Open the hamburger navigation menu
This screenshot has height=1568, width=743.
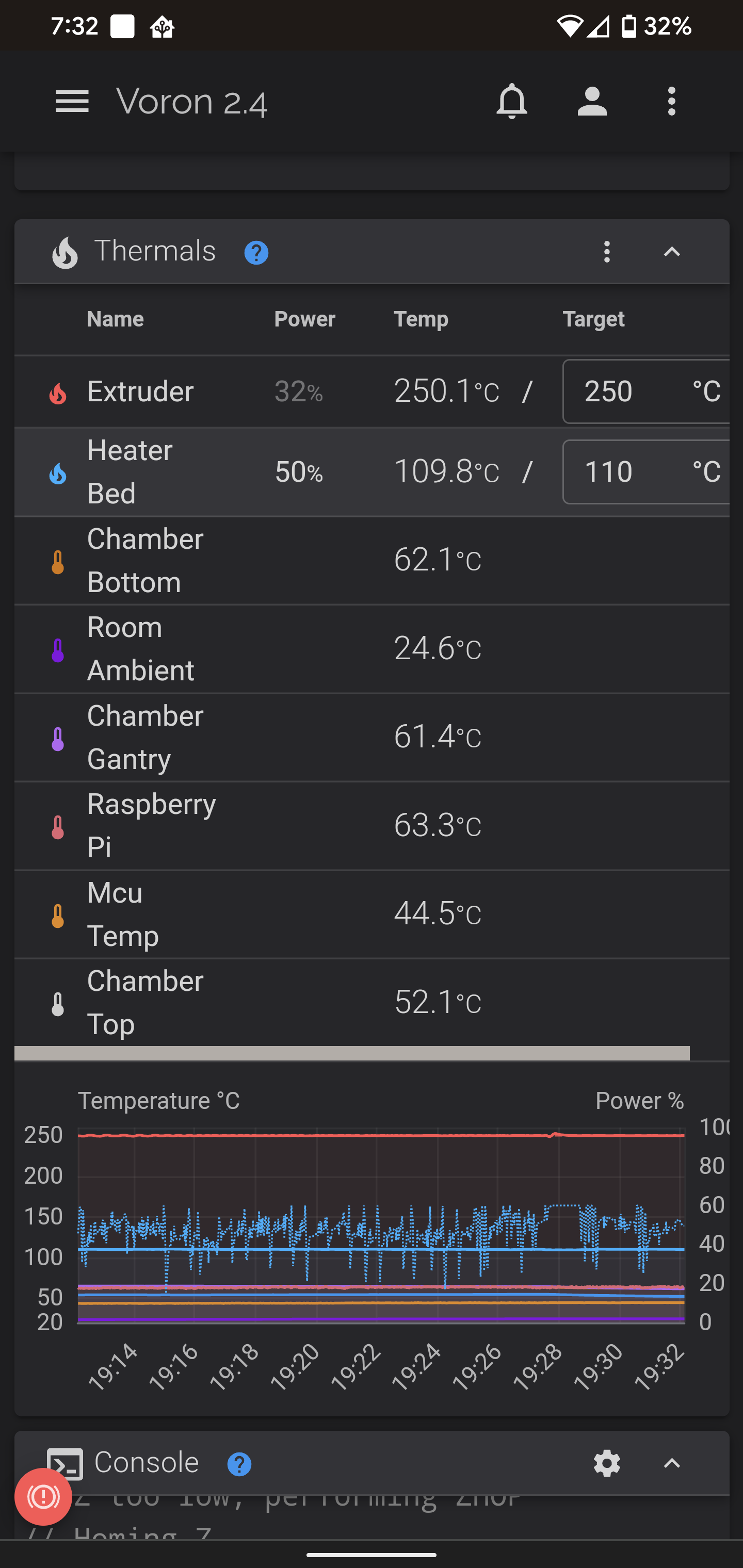tap(72, 101)
